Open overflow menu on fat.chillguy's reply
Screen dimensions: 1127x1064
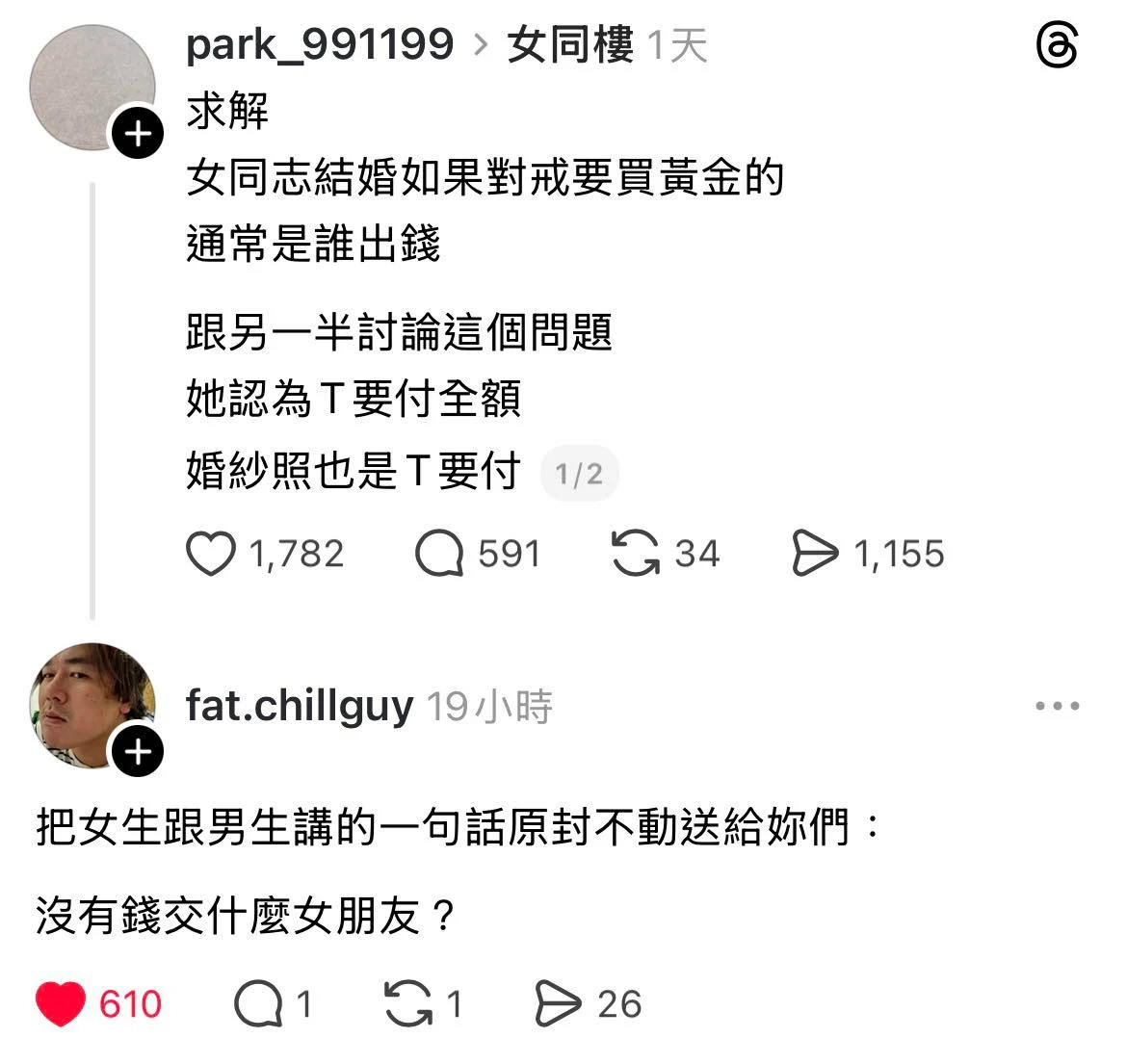click(1057, 706)
